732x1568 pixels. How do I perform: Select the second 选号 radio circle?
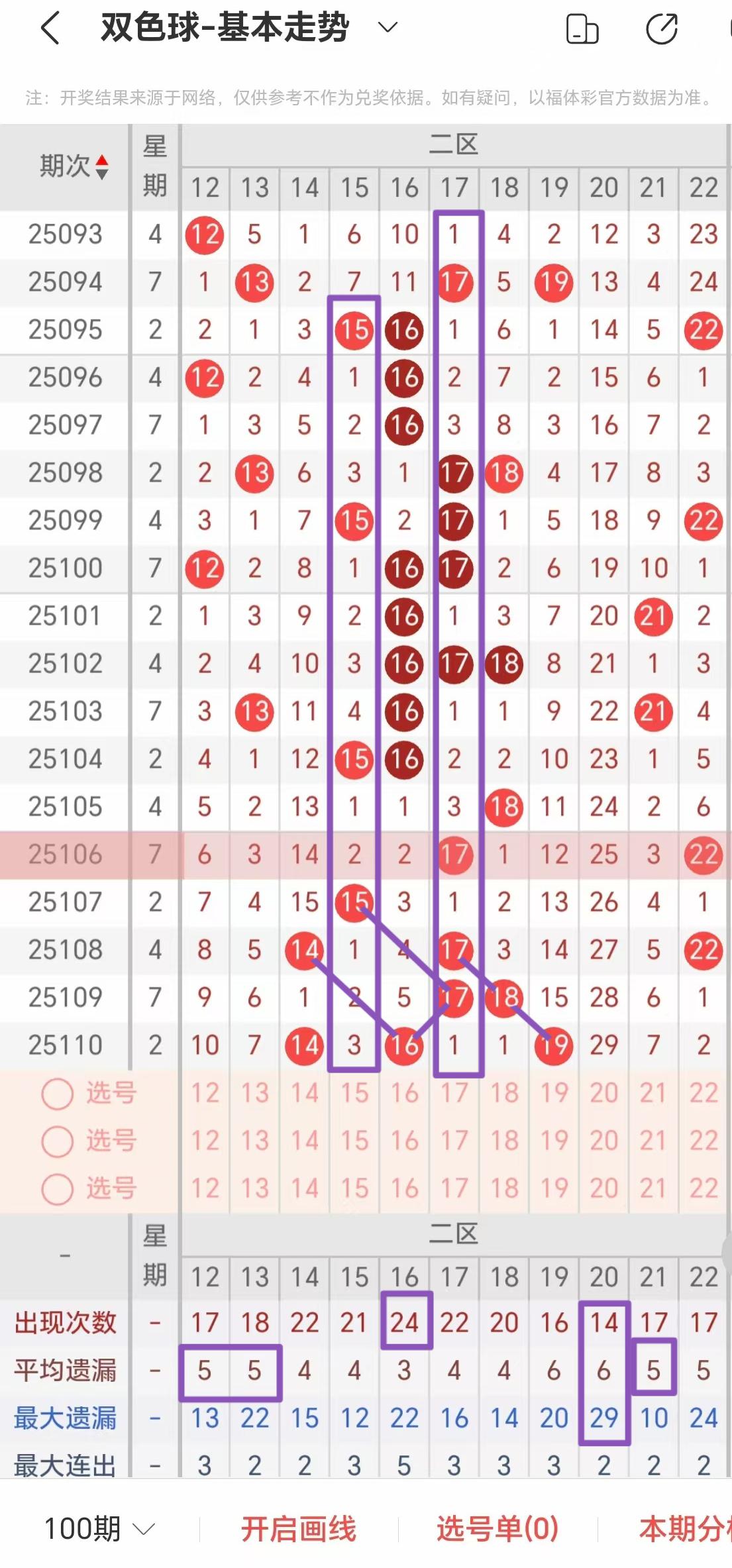57,1141
